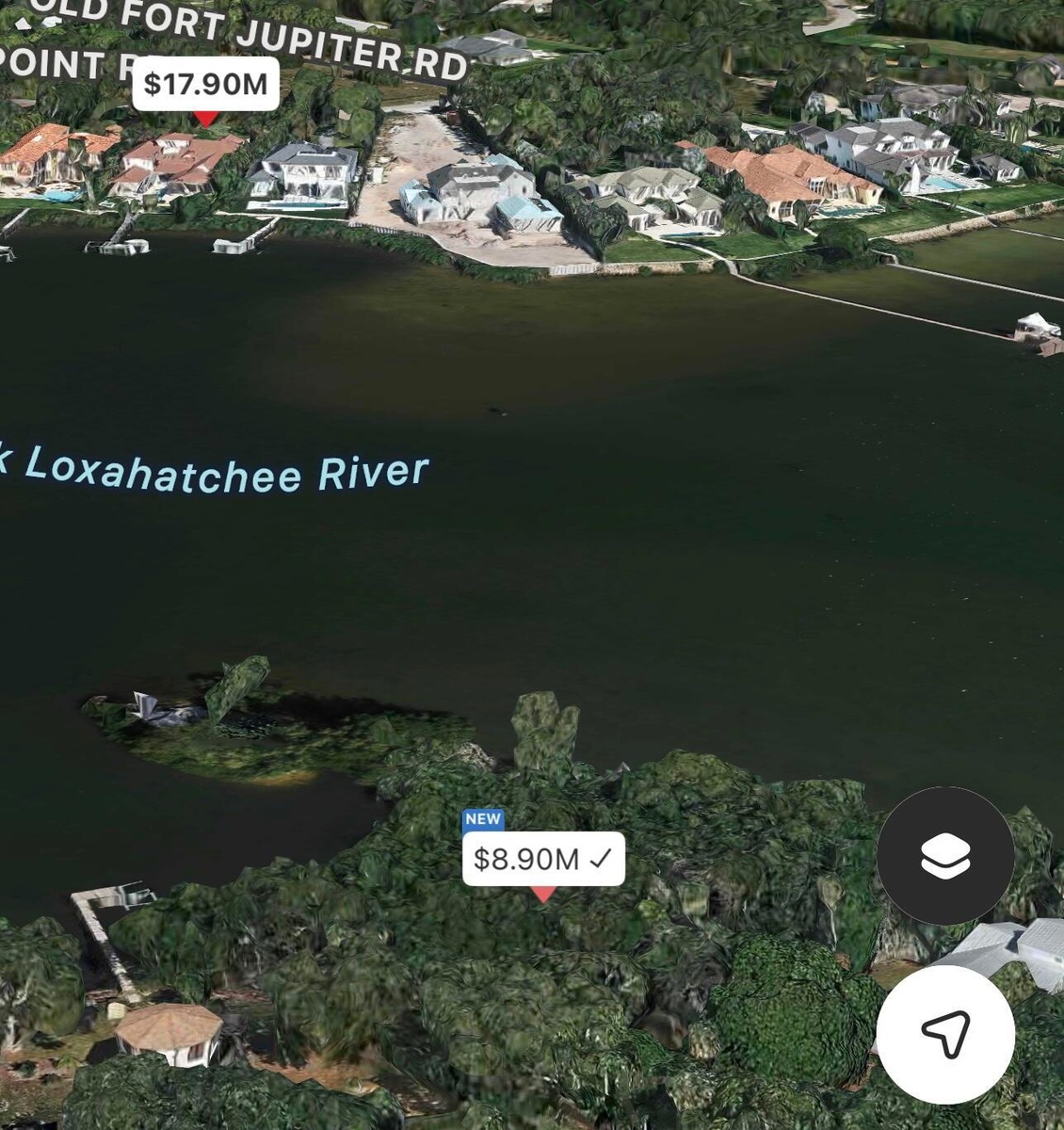This screenshot has height=1130, width=1064.
Task: Open the map layers options
Action: (x=944, y=856)
